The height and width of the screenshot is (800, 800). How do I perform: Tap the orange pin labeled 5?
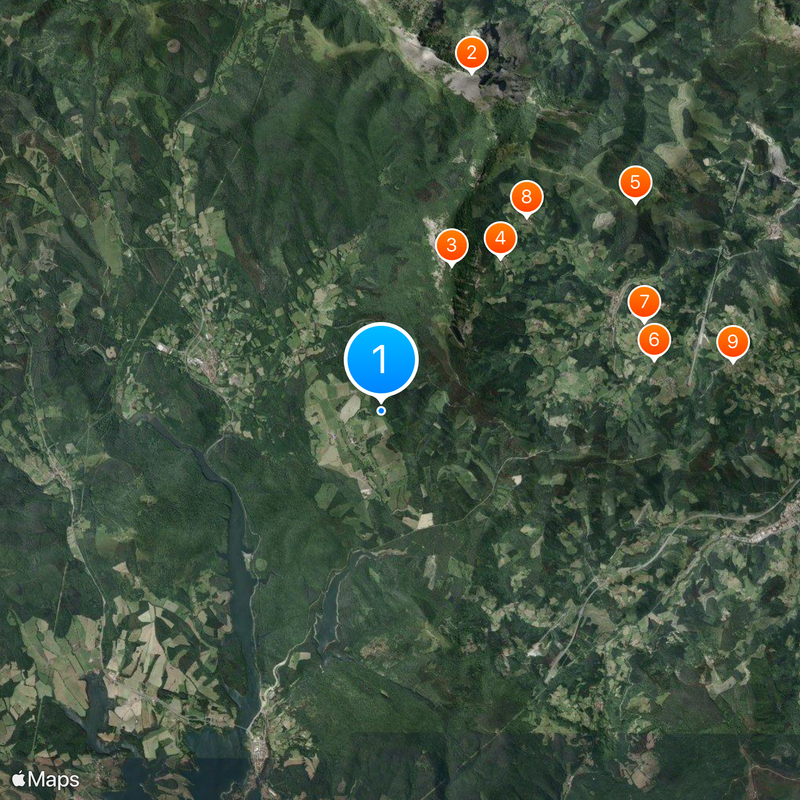635,183
